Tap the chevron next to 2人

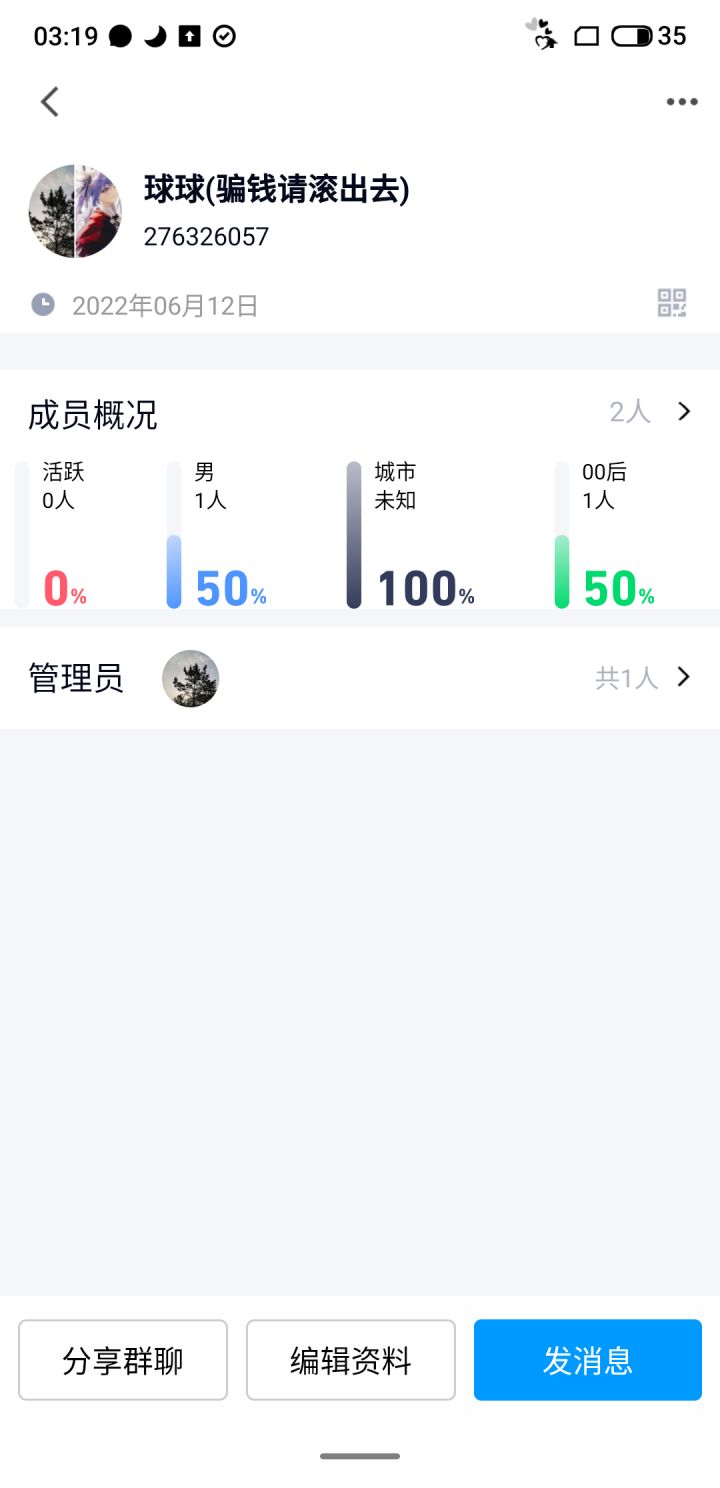(683, 411)
